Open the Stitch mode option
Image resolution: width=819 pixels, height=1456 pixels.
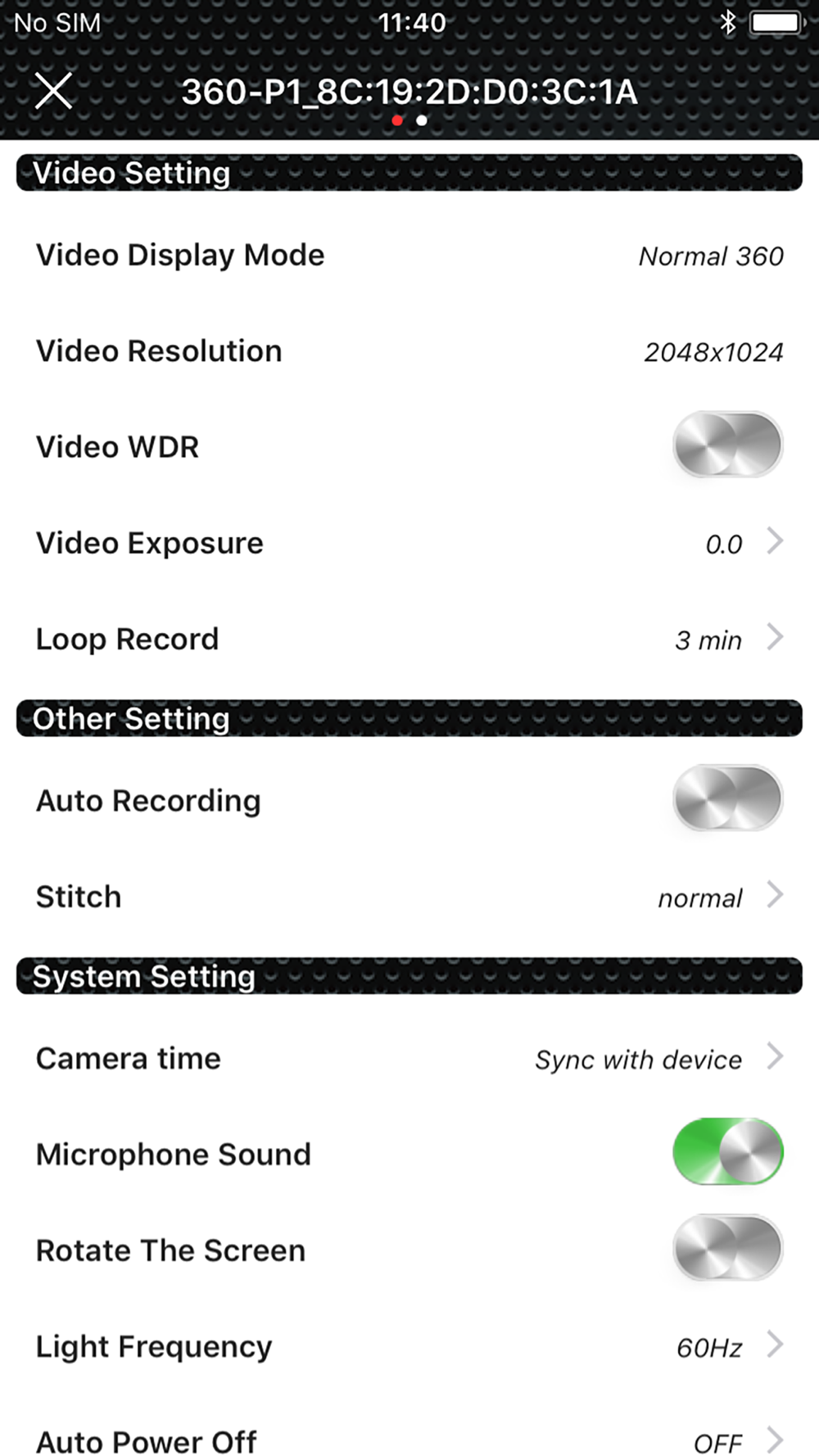(409, 897)
